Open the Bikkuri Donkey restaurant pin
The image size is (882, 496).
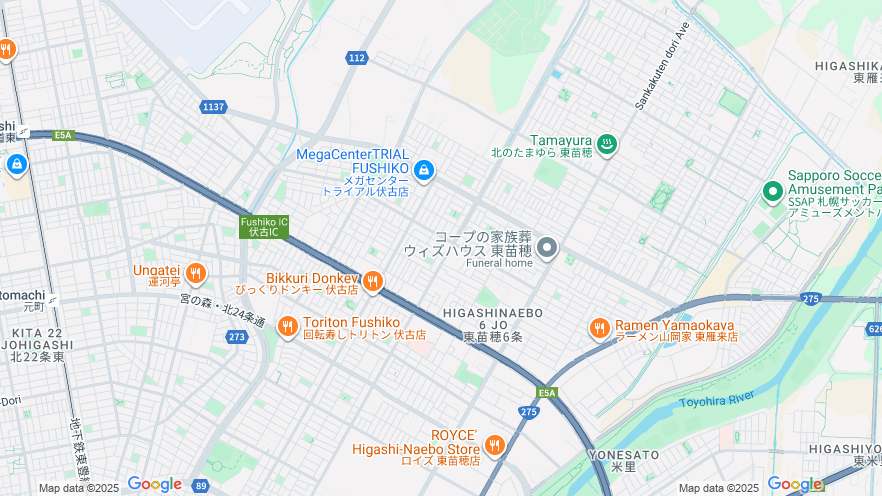click(x=372, y=282)
